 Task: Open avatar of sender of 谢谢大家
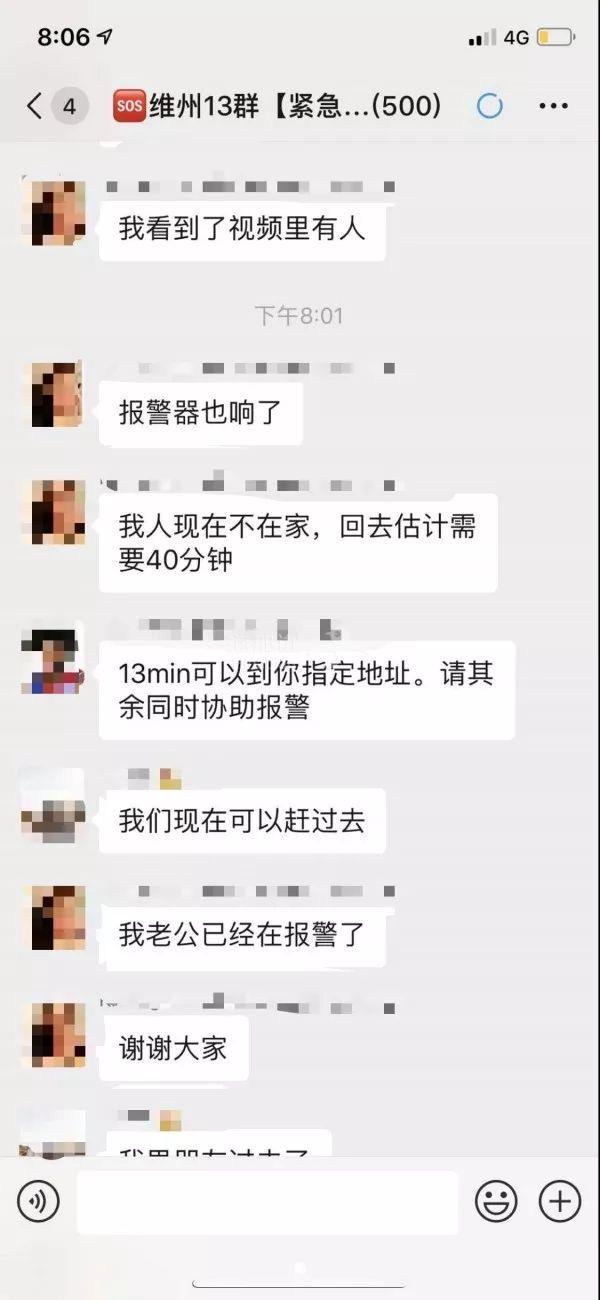52,1034
